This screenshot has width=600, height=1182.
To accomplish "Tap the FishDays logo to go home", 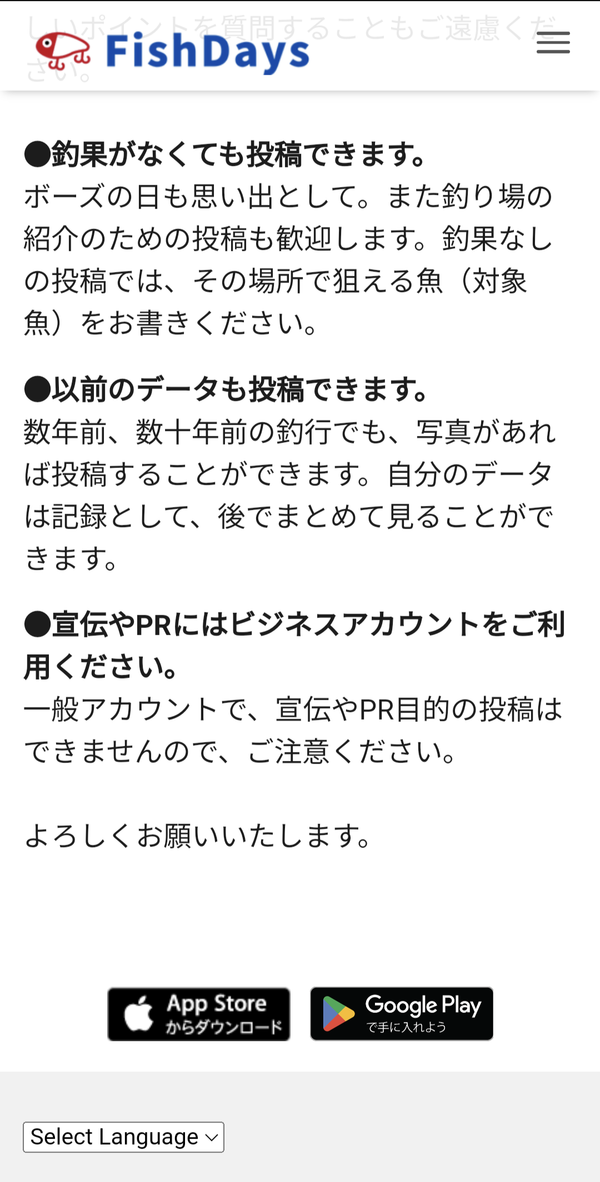I will pyautogui.click(x=172, y=50).
